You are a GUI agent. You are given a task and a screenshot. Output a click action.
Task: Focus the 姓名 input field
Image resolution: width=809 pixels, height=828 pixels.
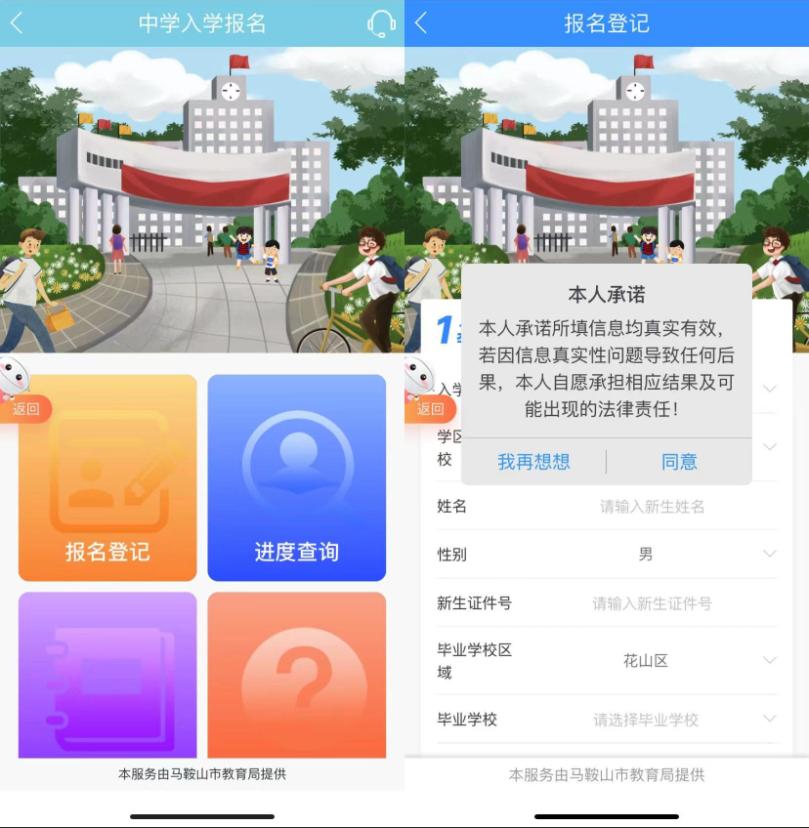tap(652, 507)
